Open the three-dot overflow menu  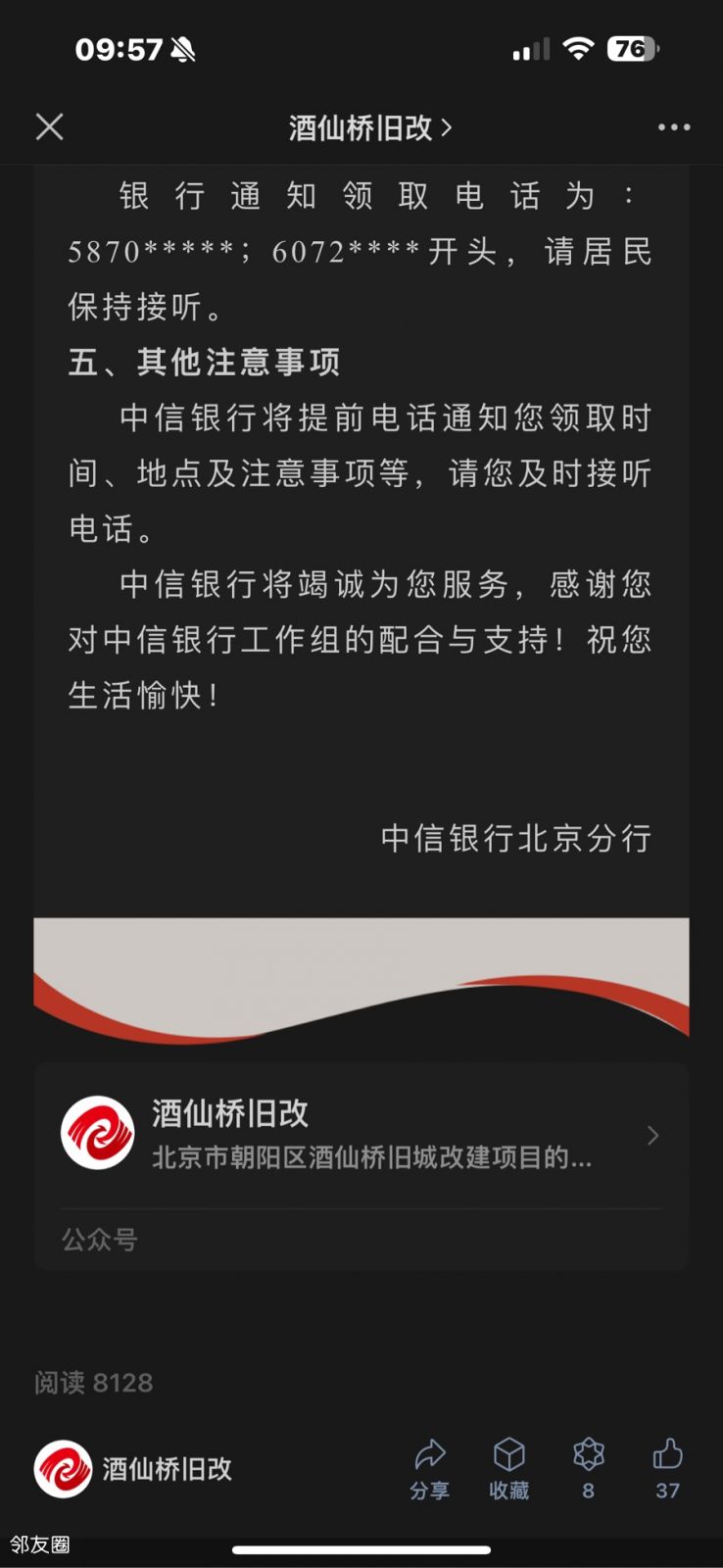(x=674, y=127)
